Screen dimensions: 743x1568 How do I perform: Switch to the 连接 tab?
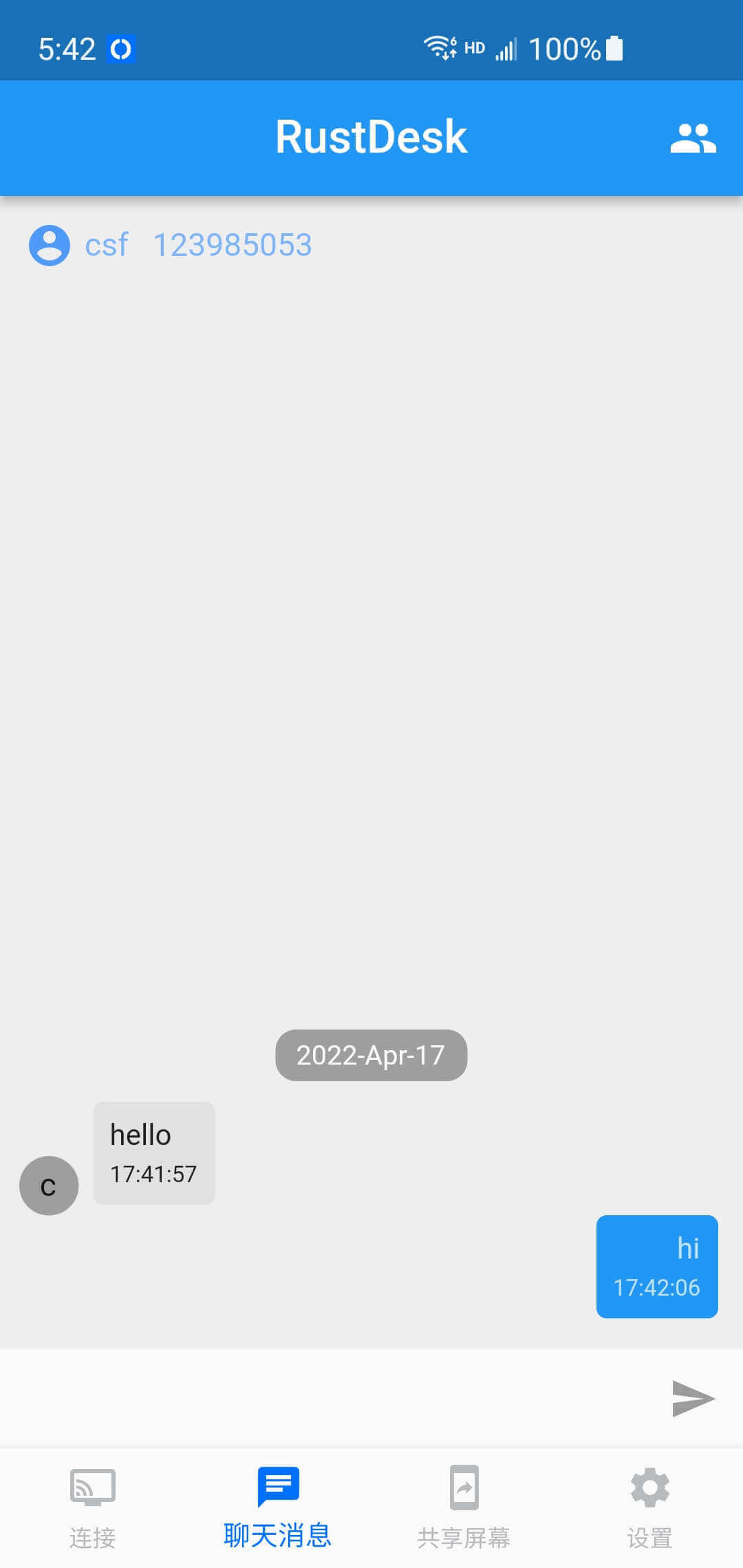coord(93,1507)
